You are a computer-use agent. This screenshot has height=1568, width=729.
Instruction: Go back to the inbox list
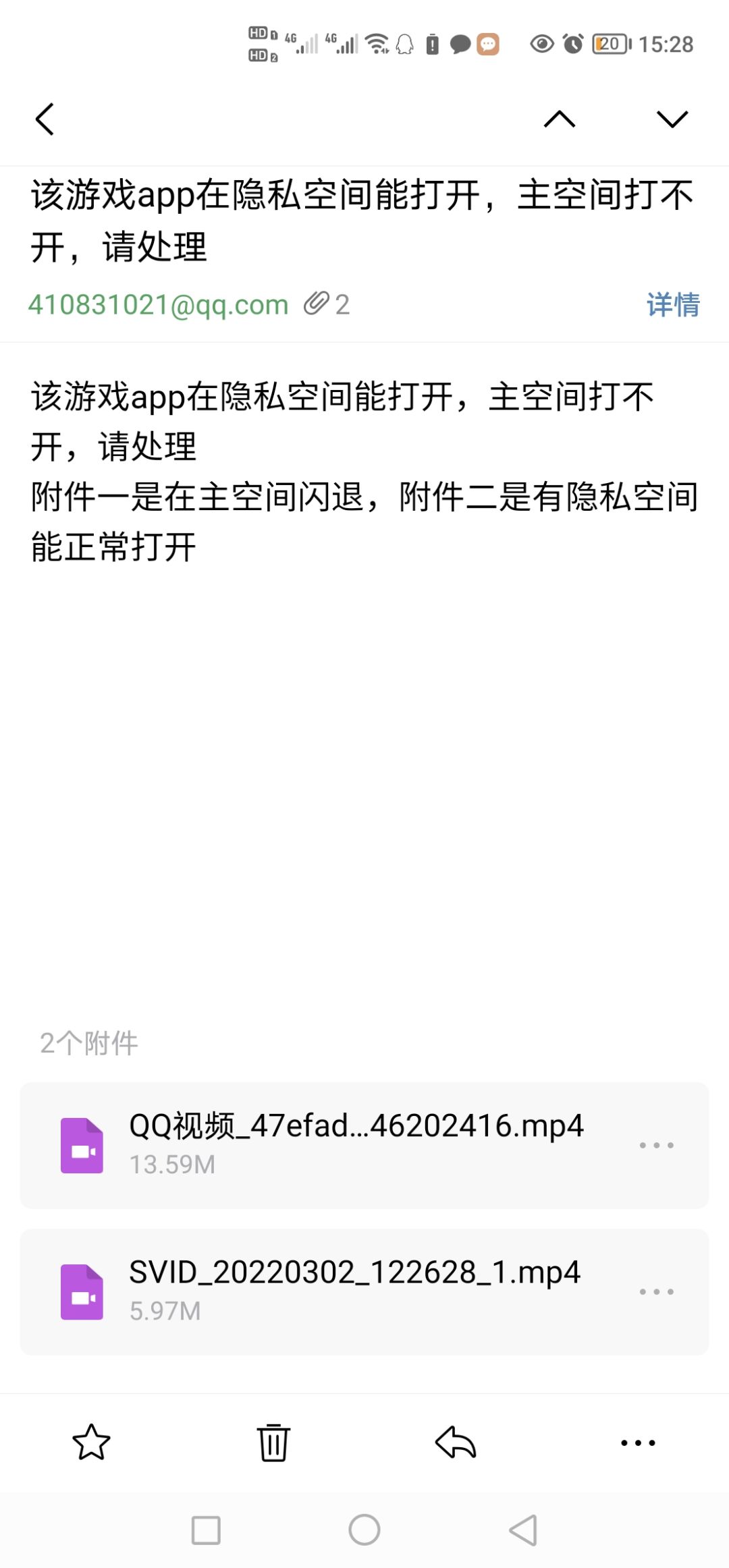pyautogui.click(x=45, y=119)
